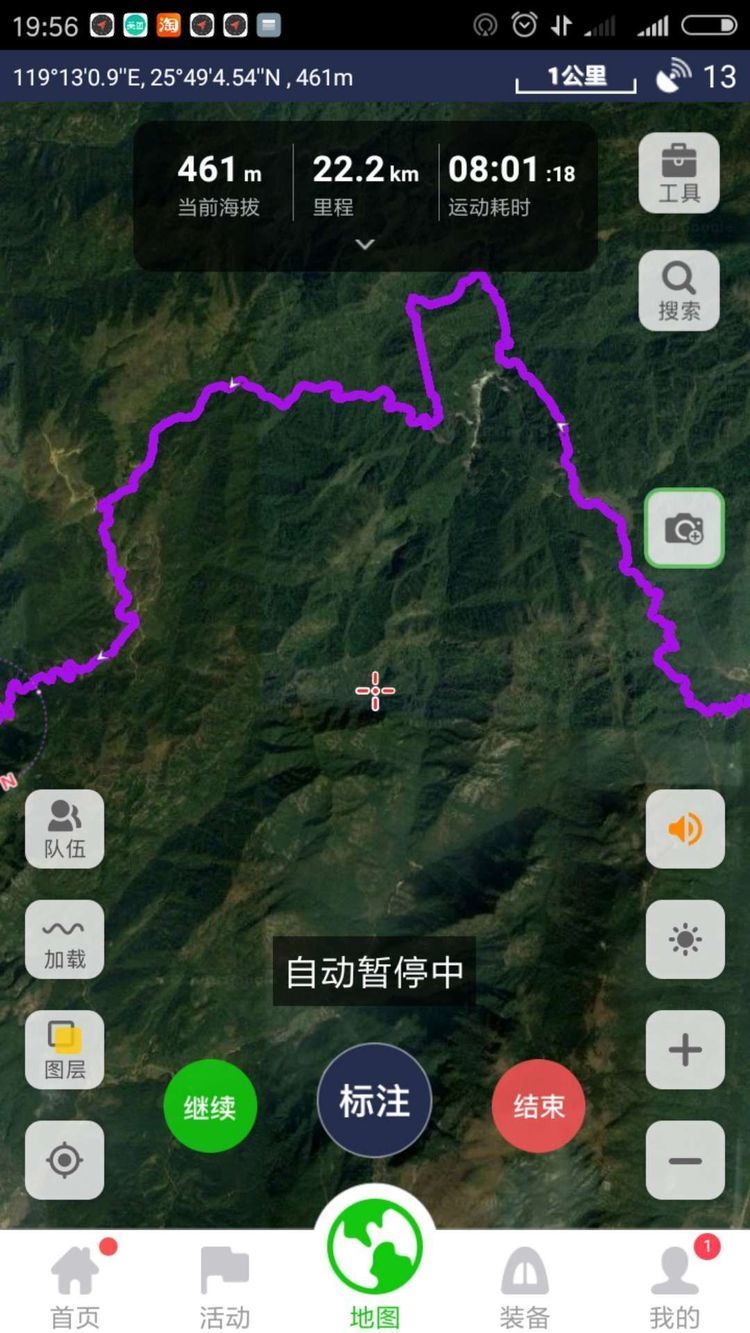Viewport: 750px width, 1333px height.
Task: Open the 搜索 search button
Action: (x=679, y=290)
